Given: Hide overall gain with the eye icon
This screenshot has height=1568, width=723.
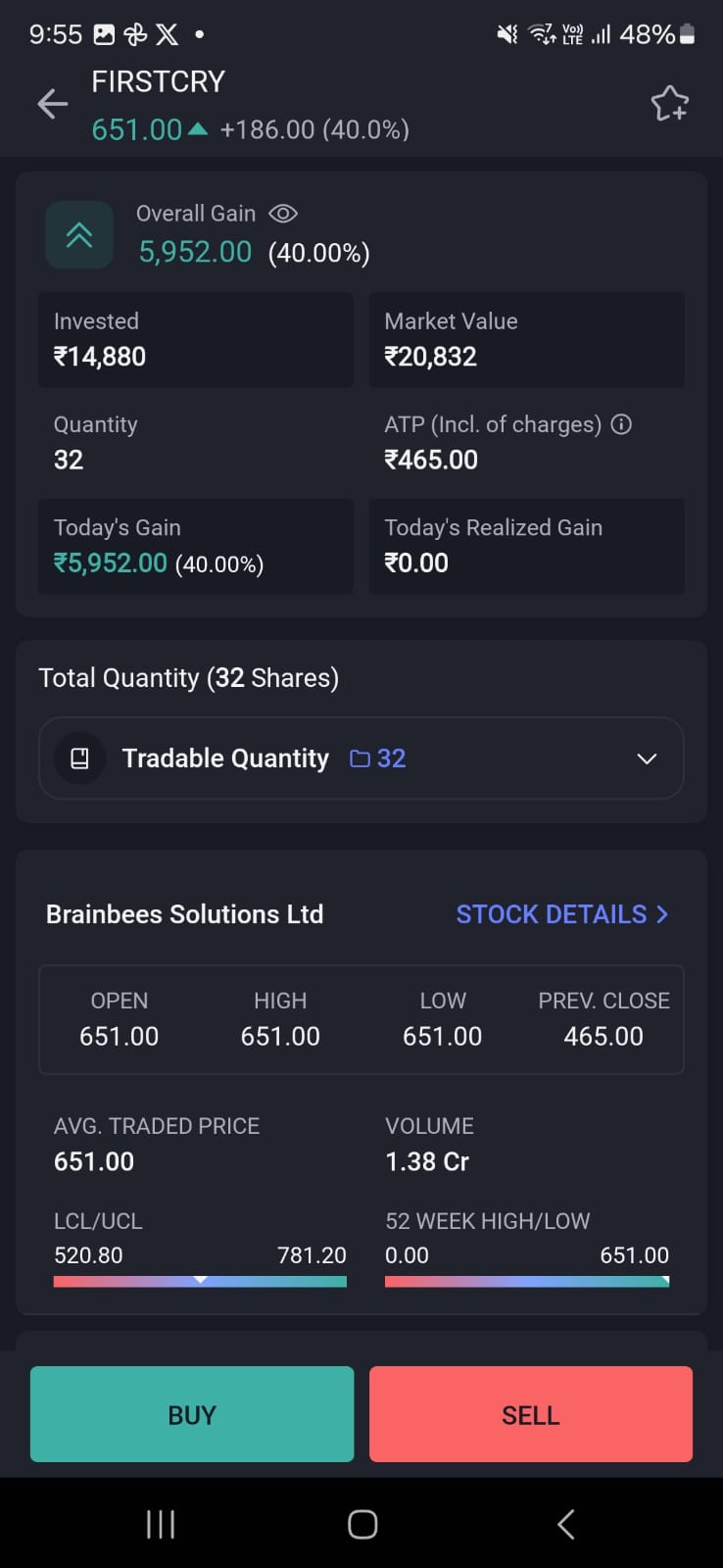Looking at the screenshot, I should click(283, 214).
